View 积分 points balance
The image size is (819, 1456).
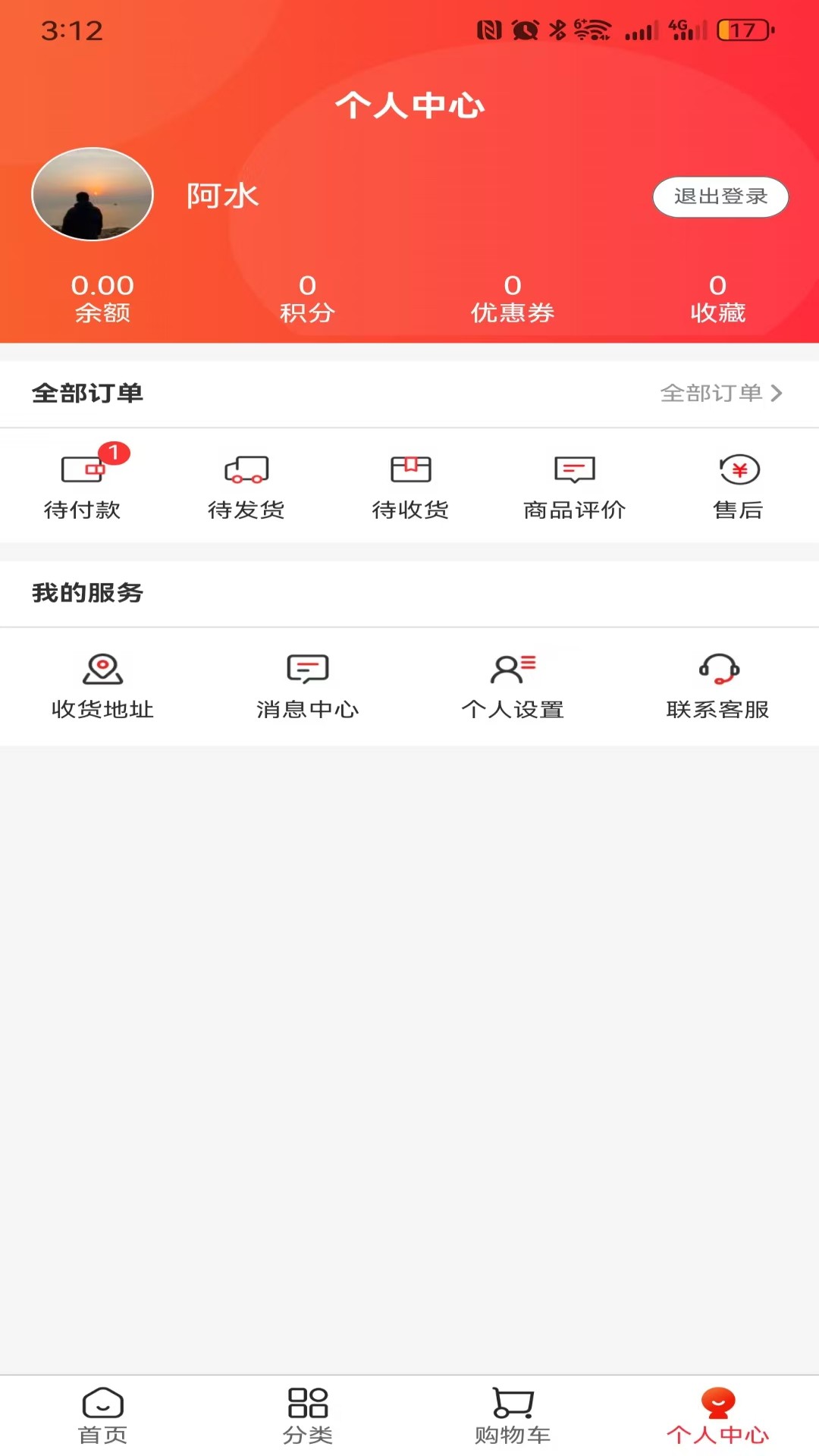[x=307, y=296]
